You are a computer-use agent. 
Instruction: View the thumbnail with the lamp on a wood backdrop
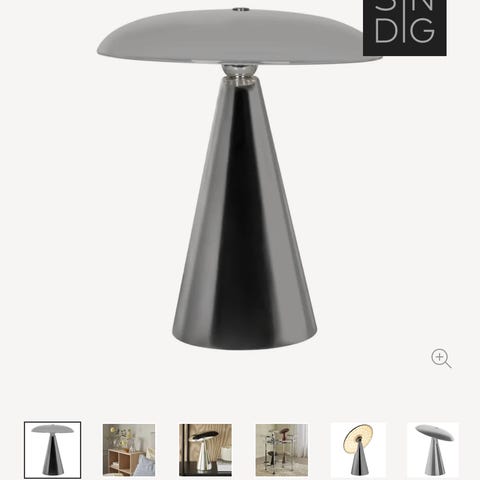coord(205,450)
